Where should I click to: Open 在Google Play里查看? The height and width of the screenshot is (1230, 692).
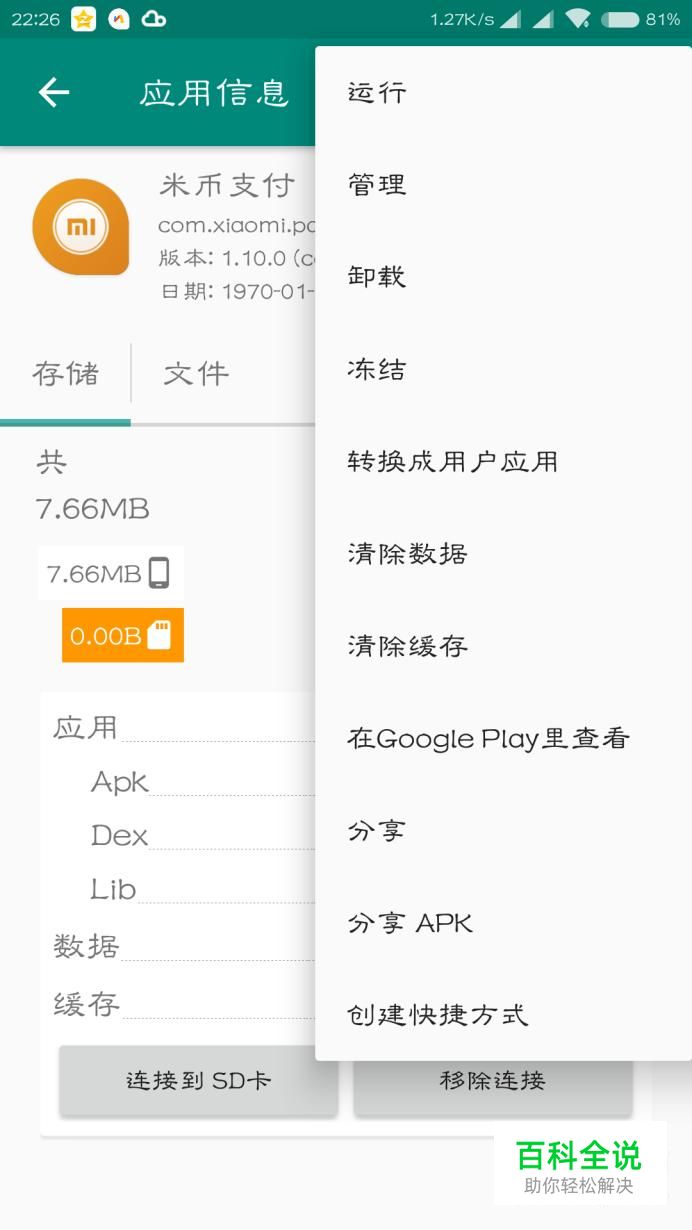point(503,738)
